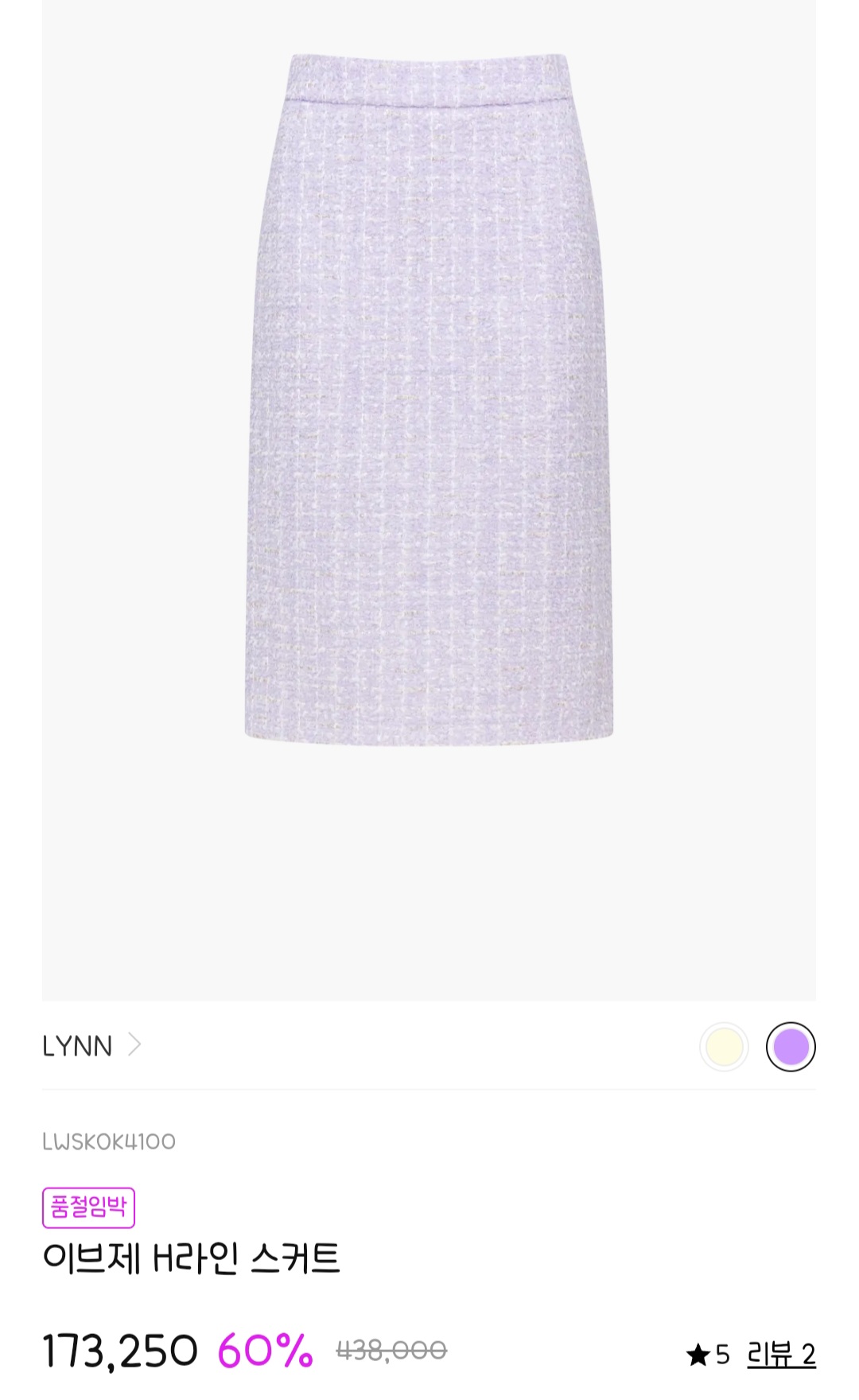Image resolution: width=859 pixels, height=1400 pixels.
Task: Select the purple color swatch
Action: tap(791, 1047)
